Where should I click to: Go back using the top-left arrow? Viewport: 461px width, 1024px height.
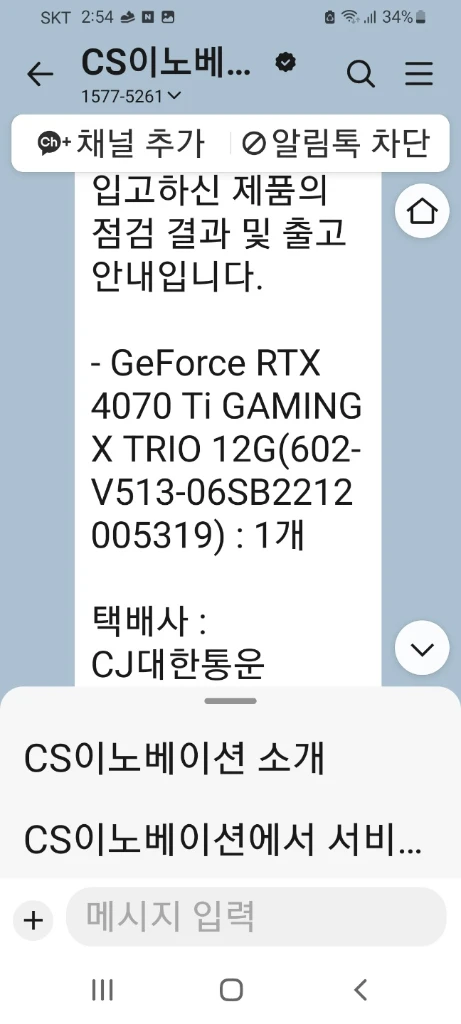(40, 74)
